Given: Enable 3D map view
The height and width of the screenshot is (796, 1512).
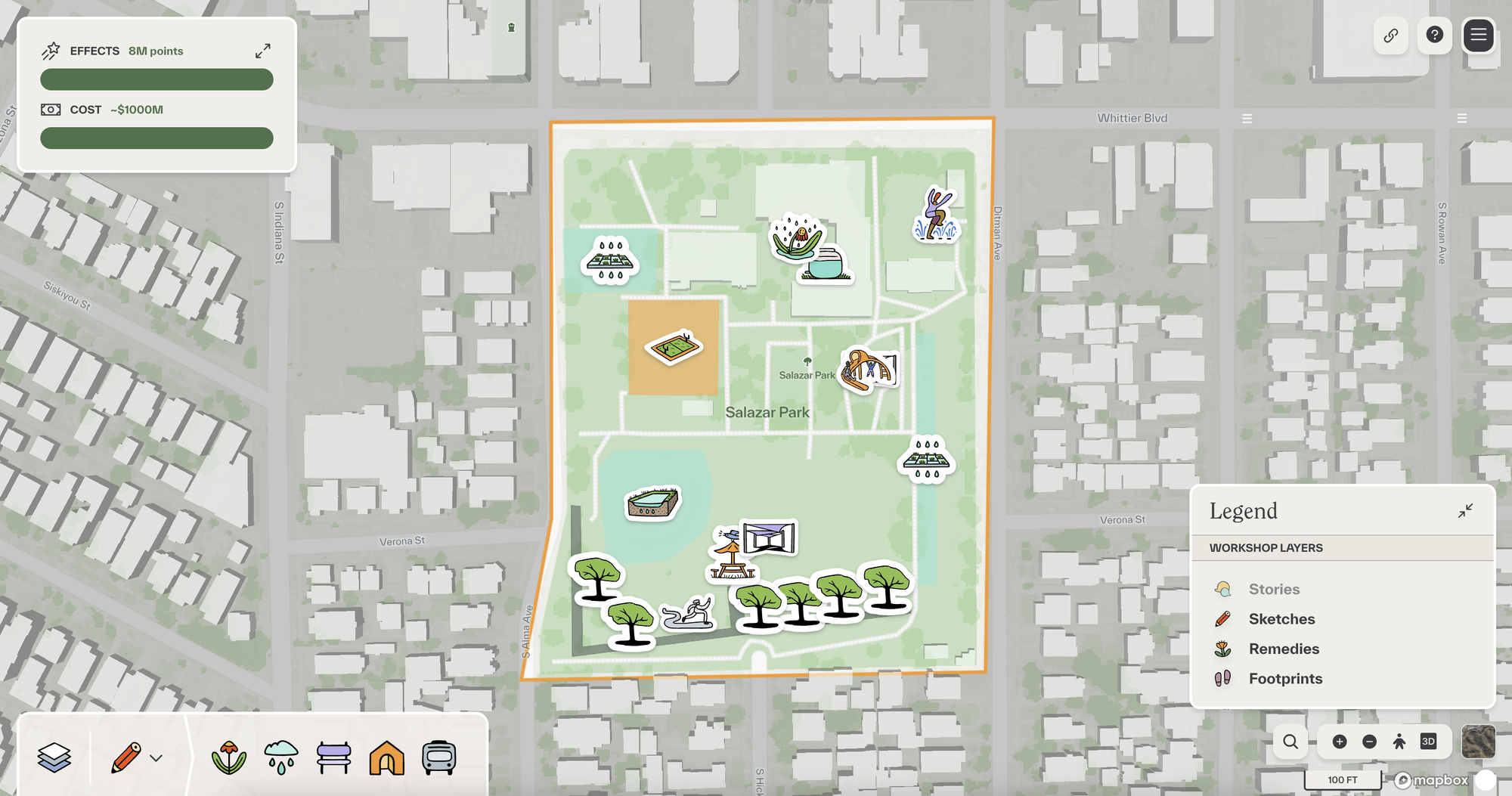Looking at the screenshot, I should pos(1428,742).
